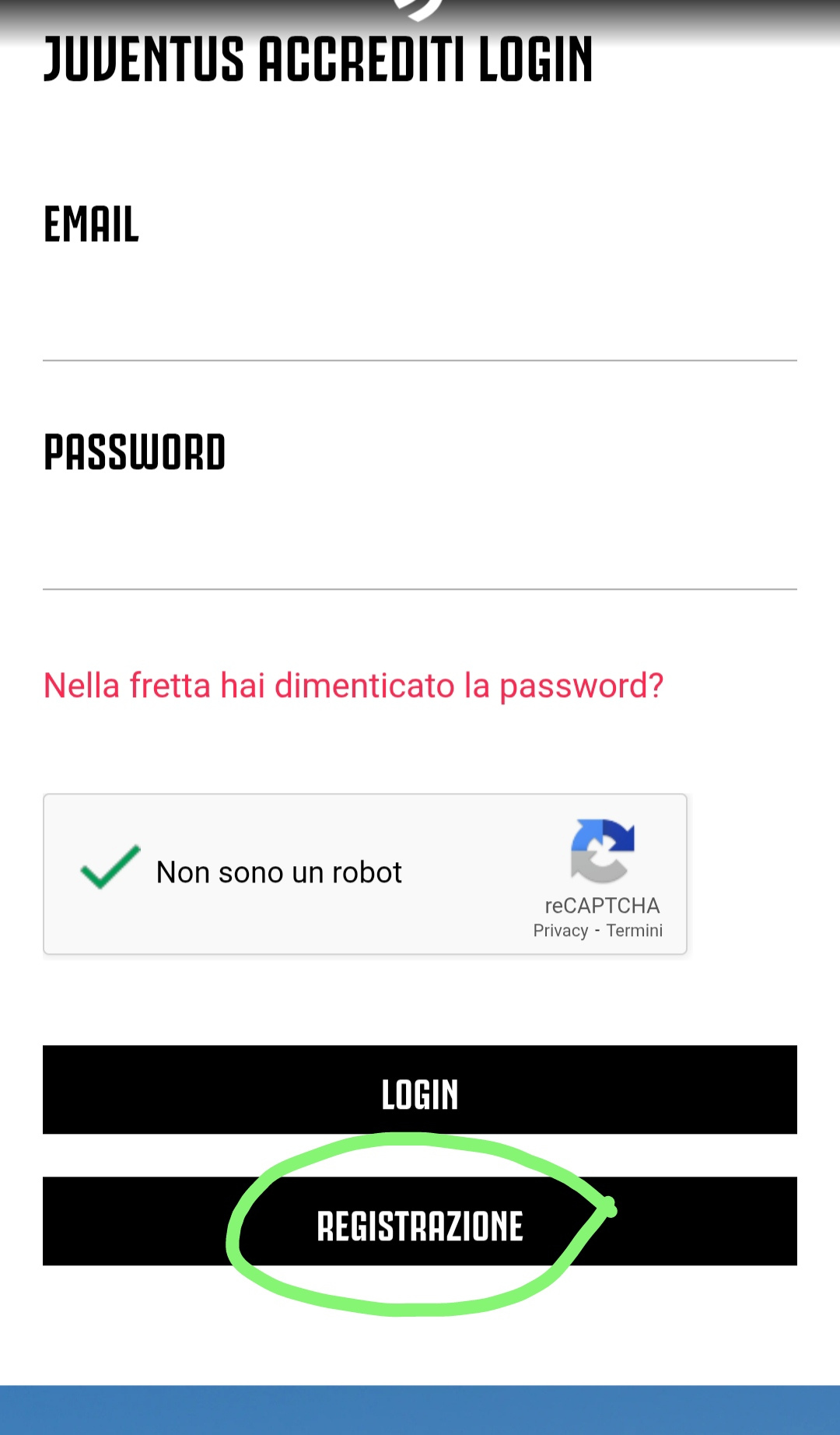Tap the Login button

420,1089
